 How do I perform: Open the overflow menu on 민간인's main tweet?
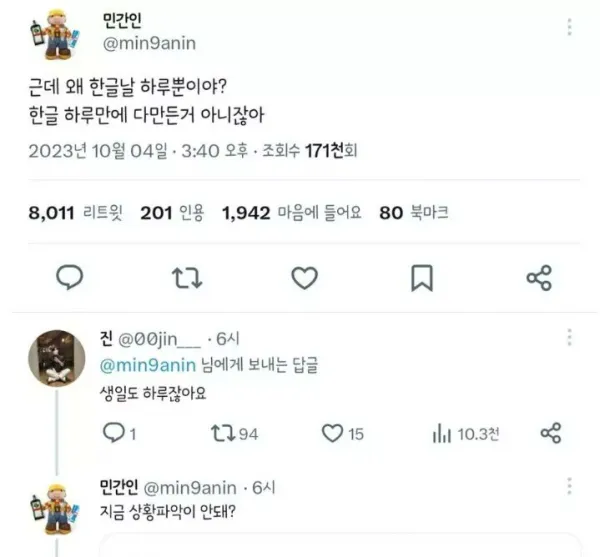coord(570,28)
